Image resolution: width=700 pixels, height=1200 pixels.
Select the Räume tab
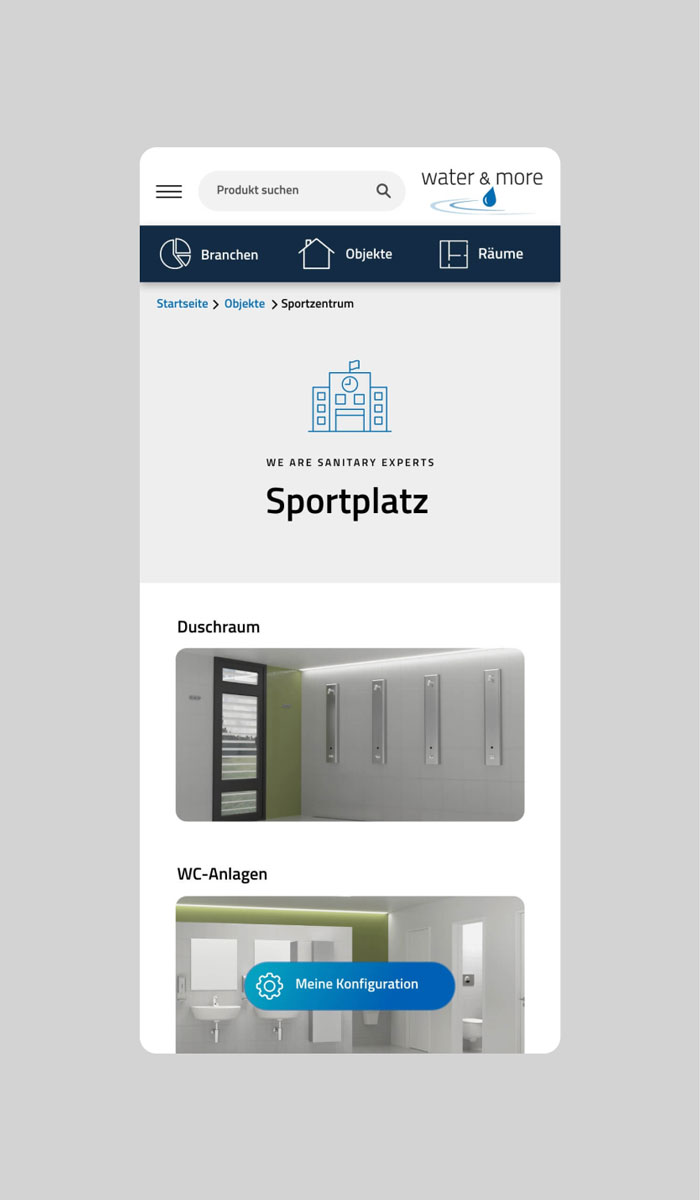click(x=481, y=254)
